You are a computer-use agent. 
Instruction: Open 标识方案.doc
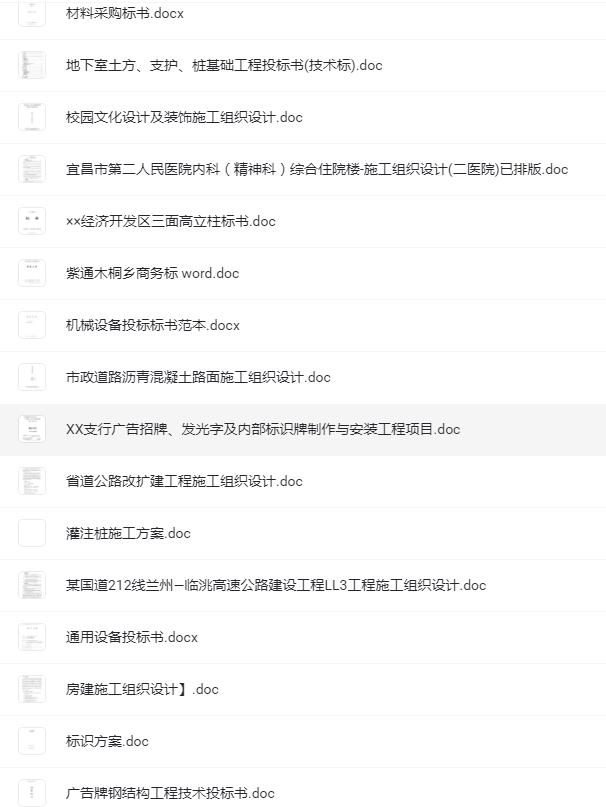pos(107,742)
